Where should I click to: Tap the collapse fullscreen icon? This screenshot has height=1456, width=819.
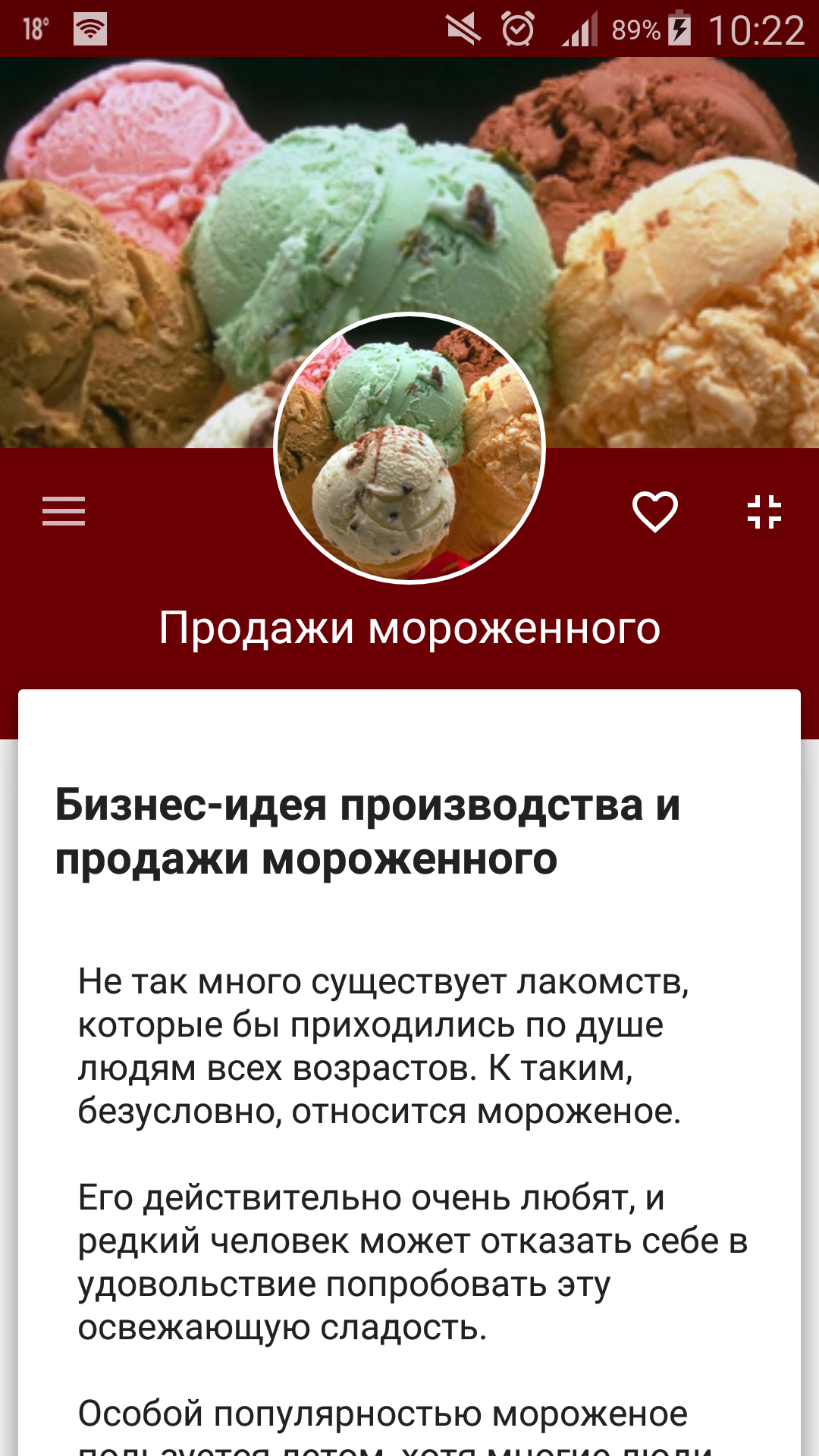[x=764, y=512]
